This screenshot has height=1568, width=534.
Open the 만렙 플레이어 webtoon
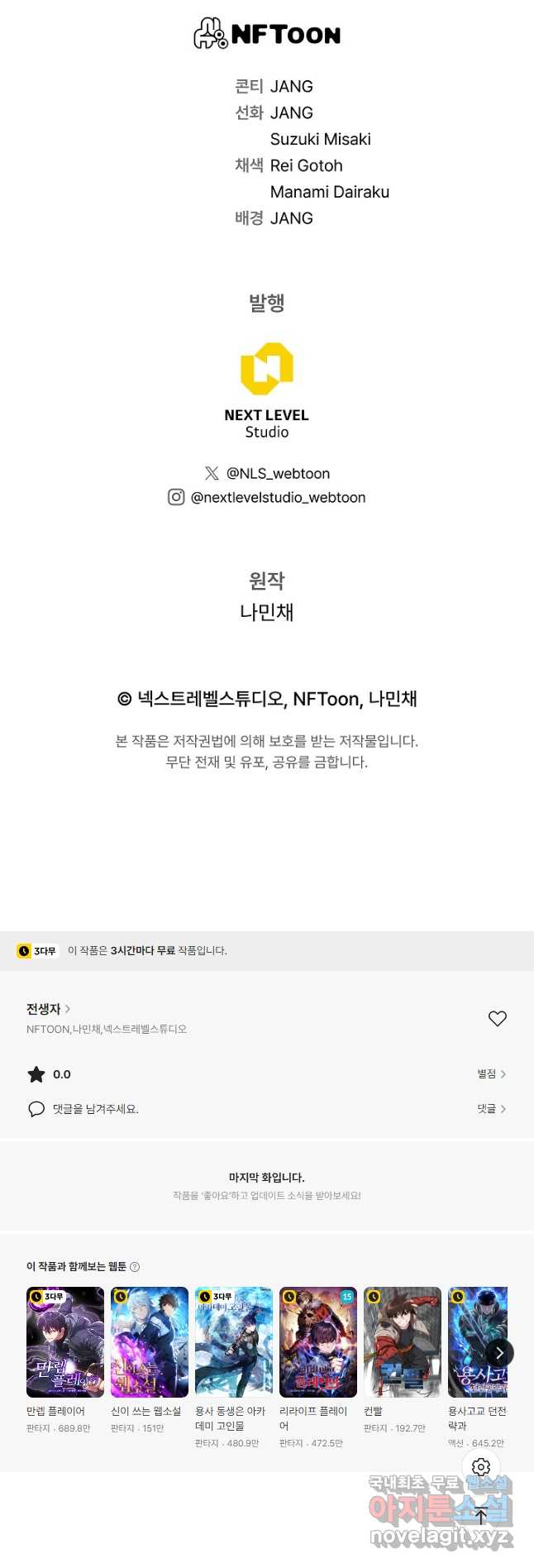[x=65, y=1341]
